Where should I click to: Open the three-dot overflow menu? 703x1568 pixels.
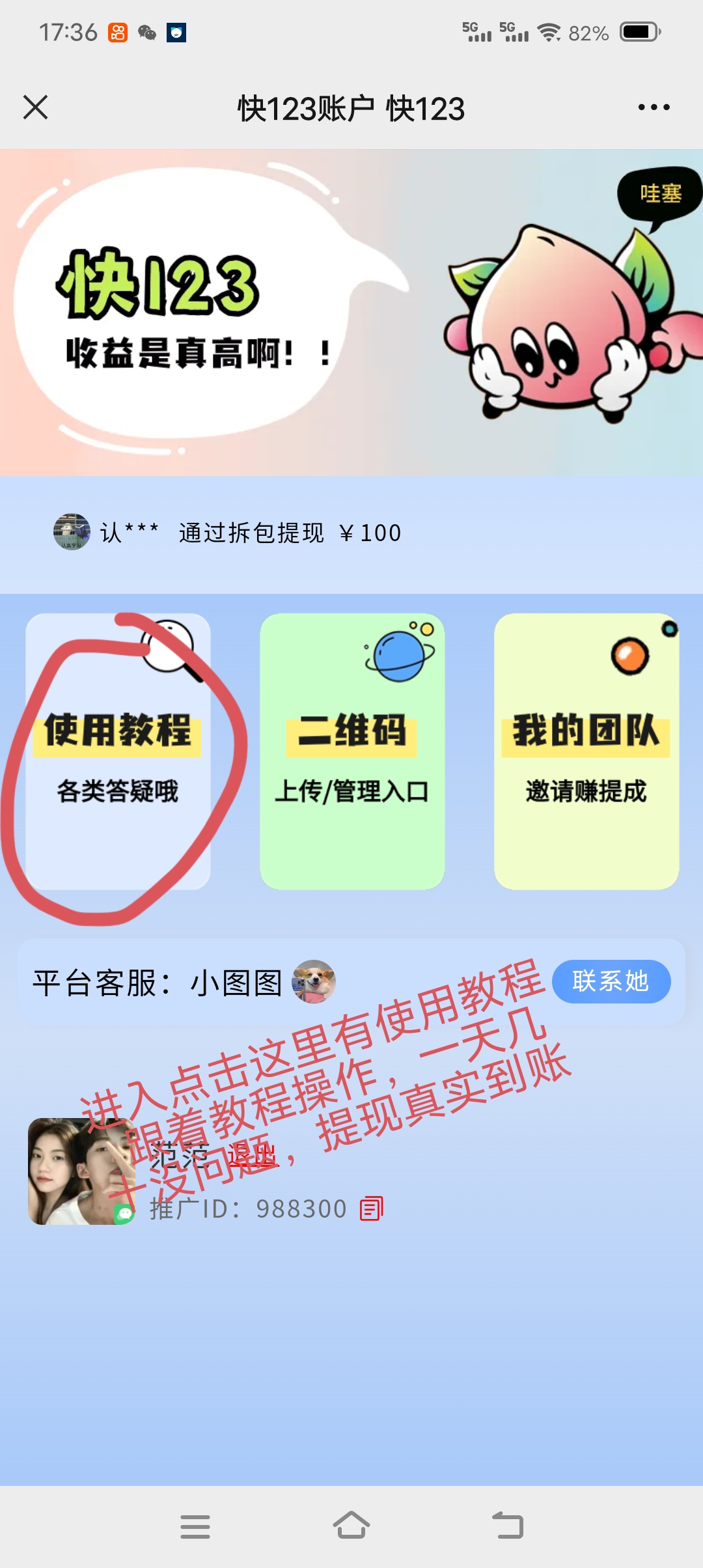(x=654, y=107)
